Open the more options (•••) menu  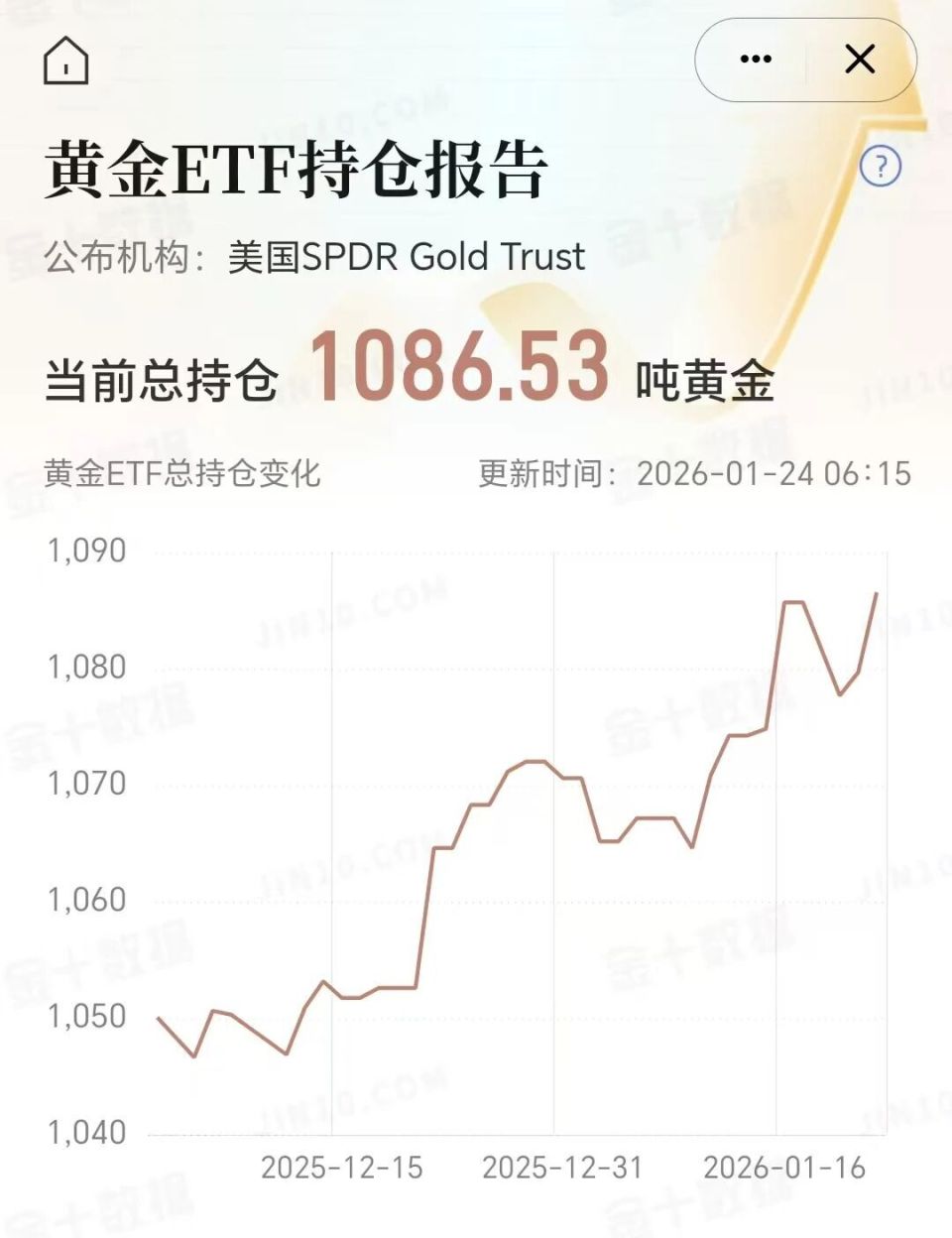pyautogui.click(x=756, y=60)
